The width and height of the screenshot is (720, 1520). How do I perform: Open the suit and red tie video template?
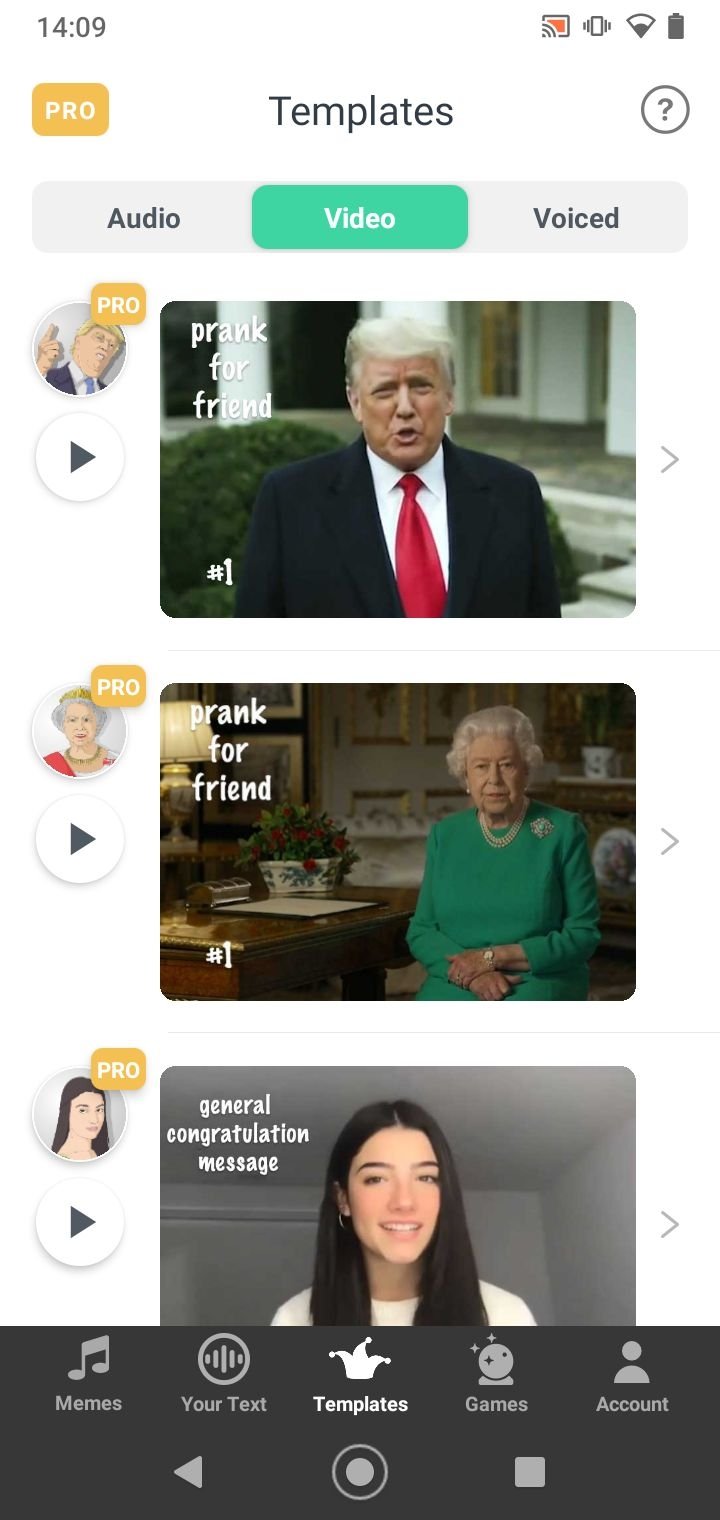click(x=398, y=459)
